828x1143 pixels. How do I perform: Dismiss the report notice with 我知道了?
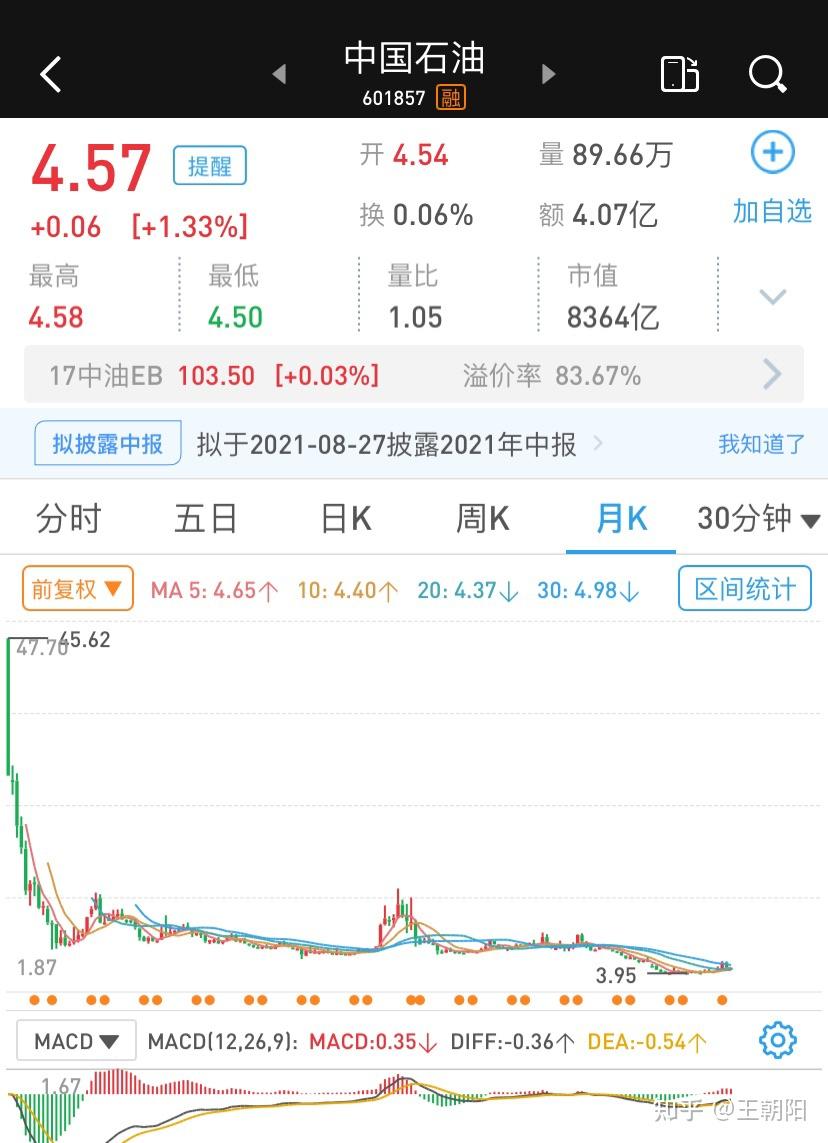point(761,443)
